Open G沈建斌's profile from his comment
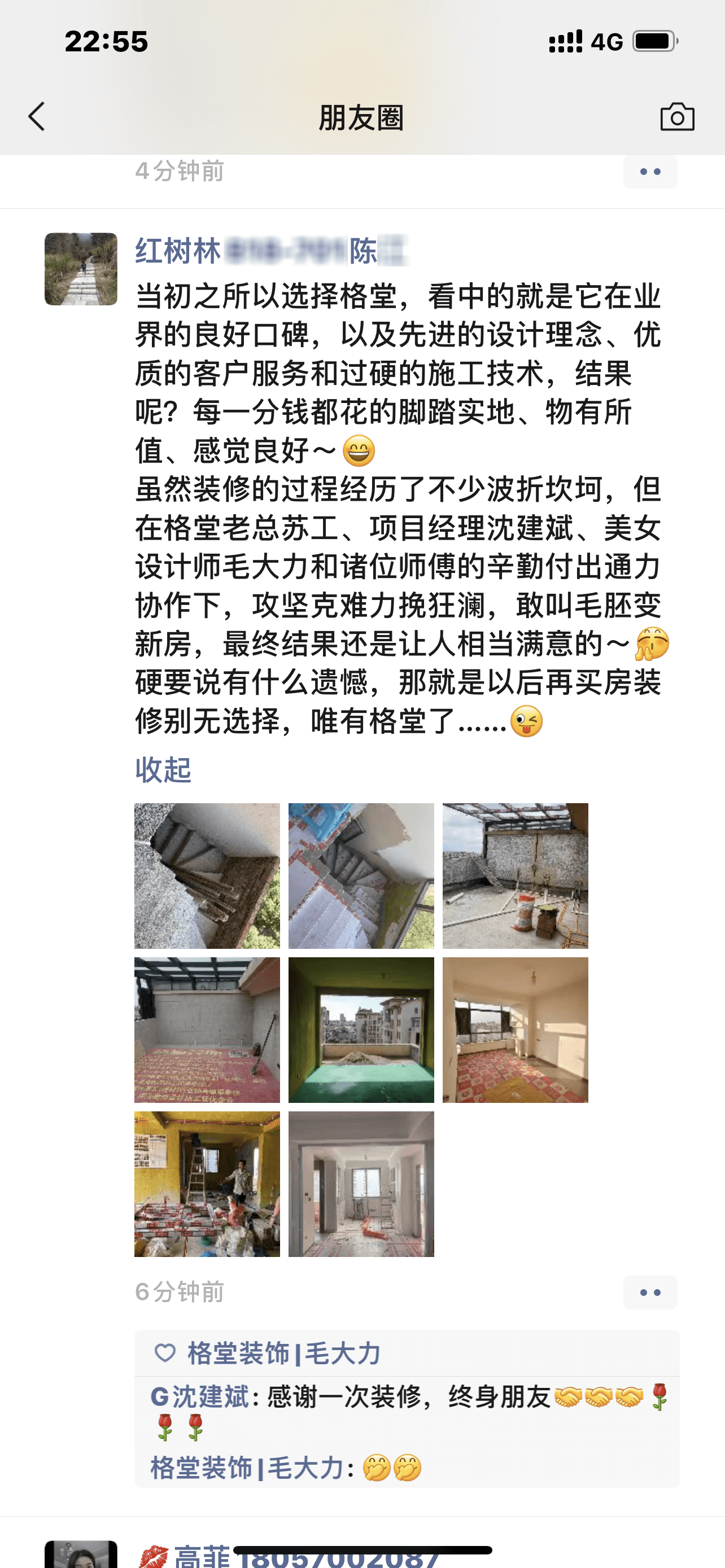 tap(200, 1397)
